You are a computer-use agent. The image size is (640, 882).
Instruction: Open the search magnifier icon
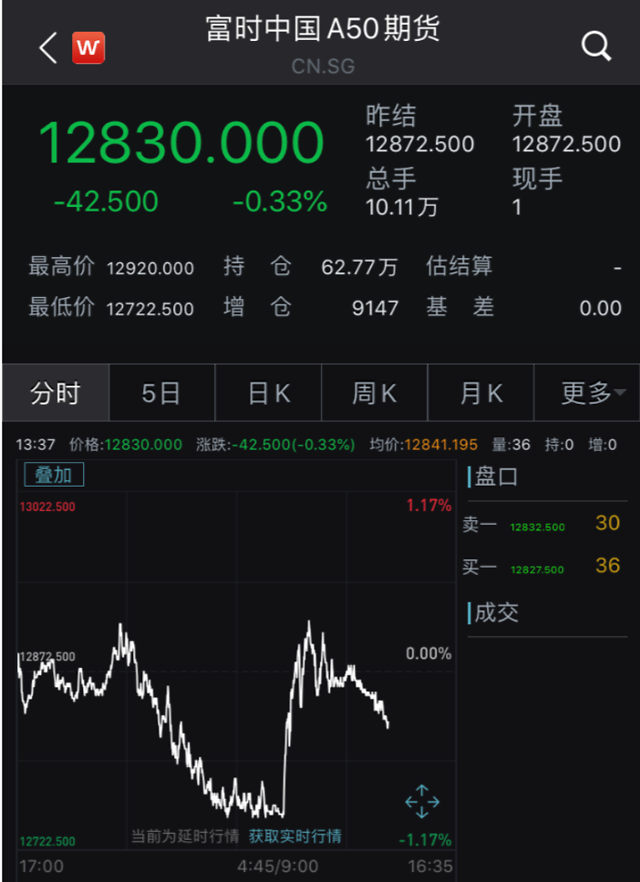coord(596,46)
